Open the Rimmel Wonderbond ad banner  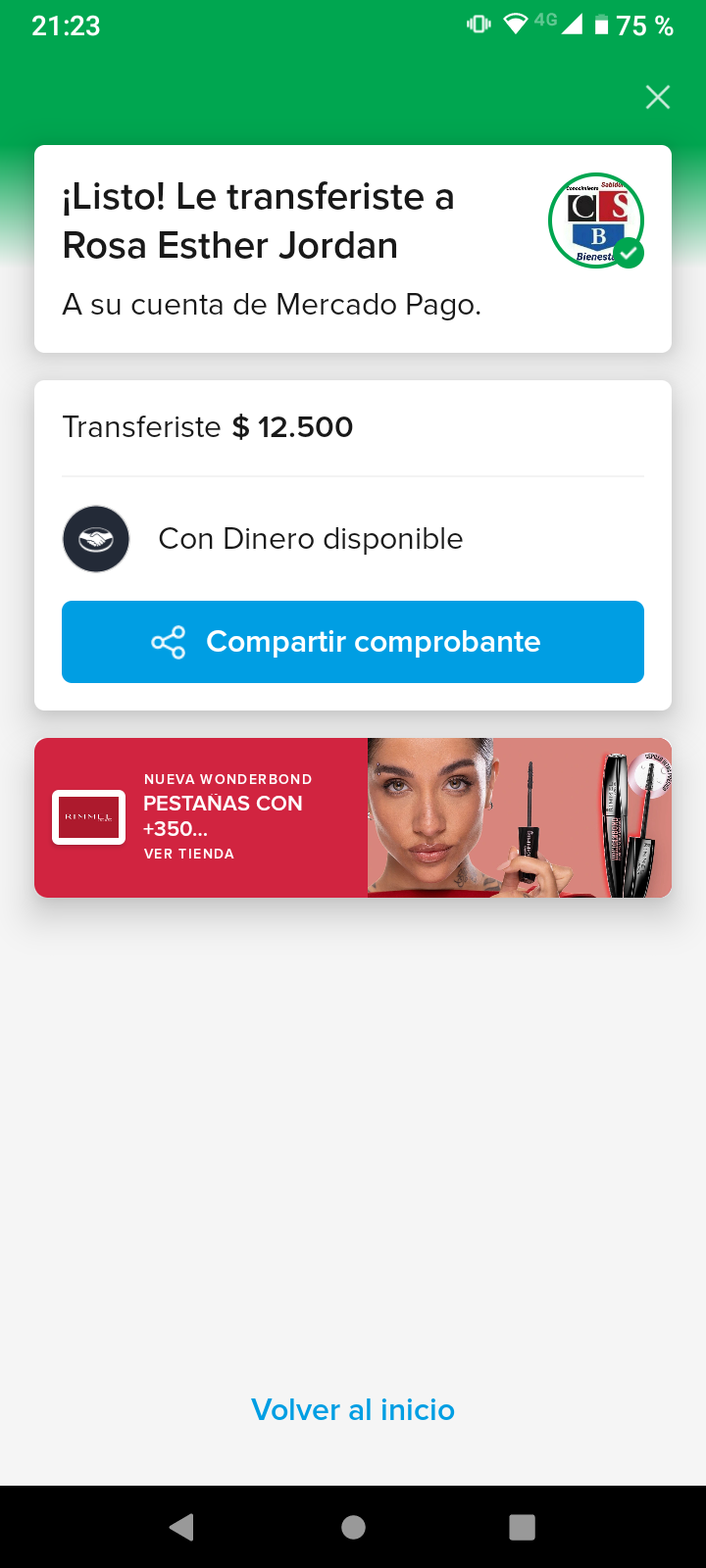[353, 817]
